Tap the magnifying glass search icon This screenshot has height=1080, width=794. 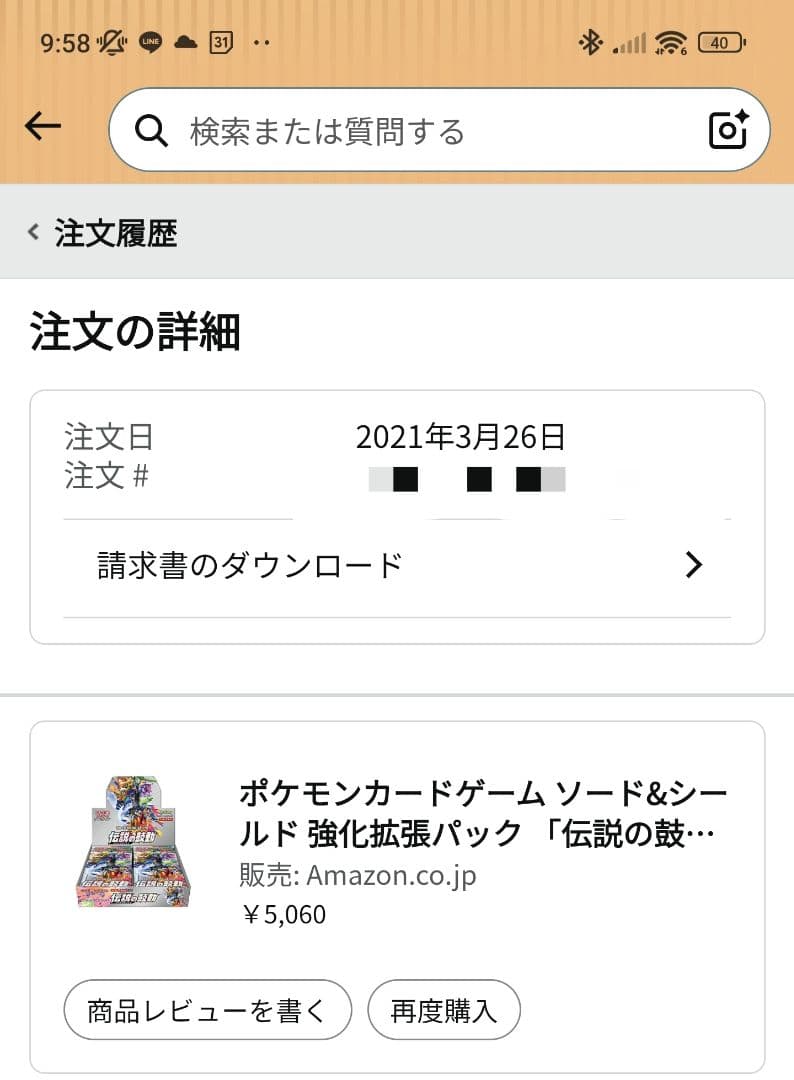[x=151, y=129]
